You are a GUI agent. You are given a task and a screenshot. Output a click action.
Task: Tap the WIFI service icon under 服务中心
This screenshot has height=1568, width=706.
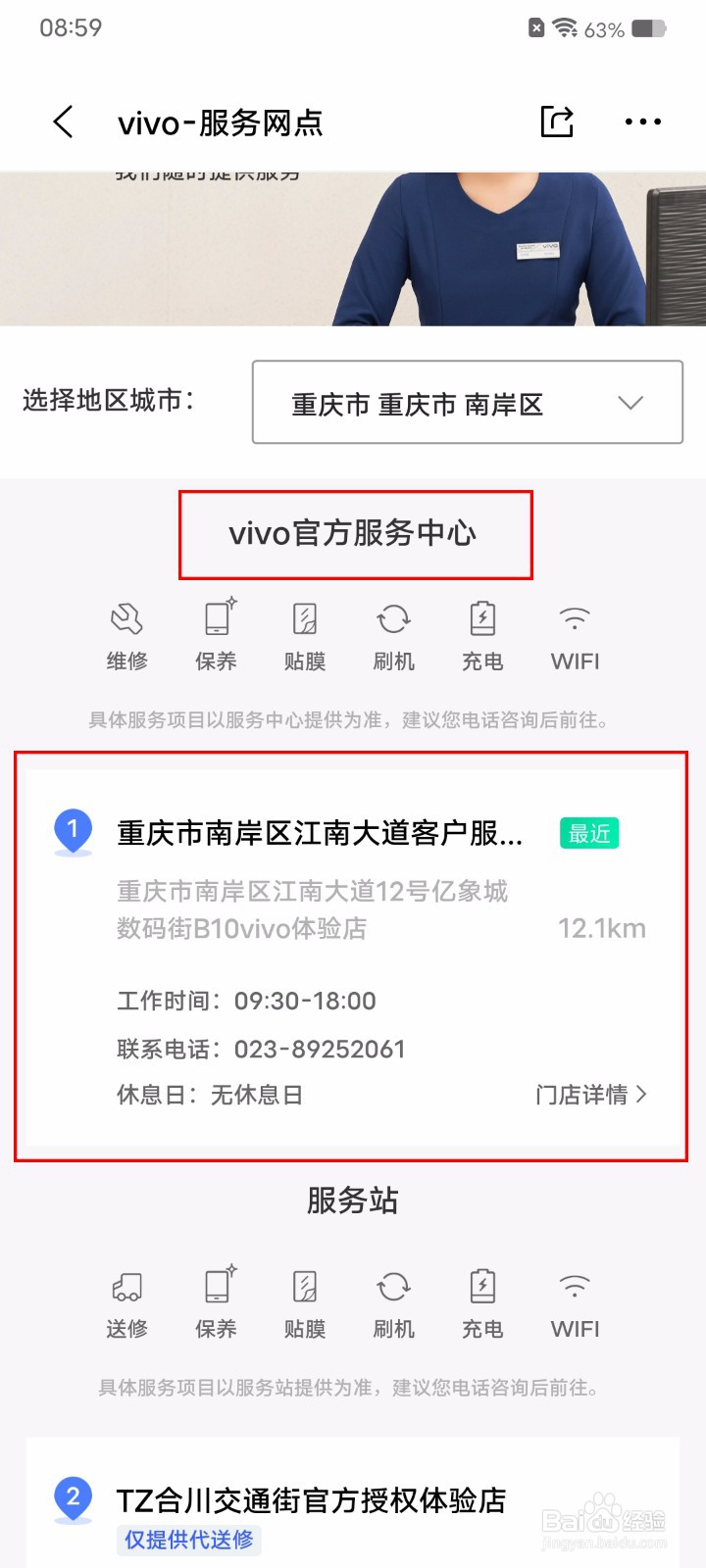click(574, 620)
